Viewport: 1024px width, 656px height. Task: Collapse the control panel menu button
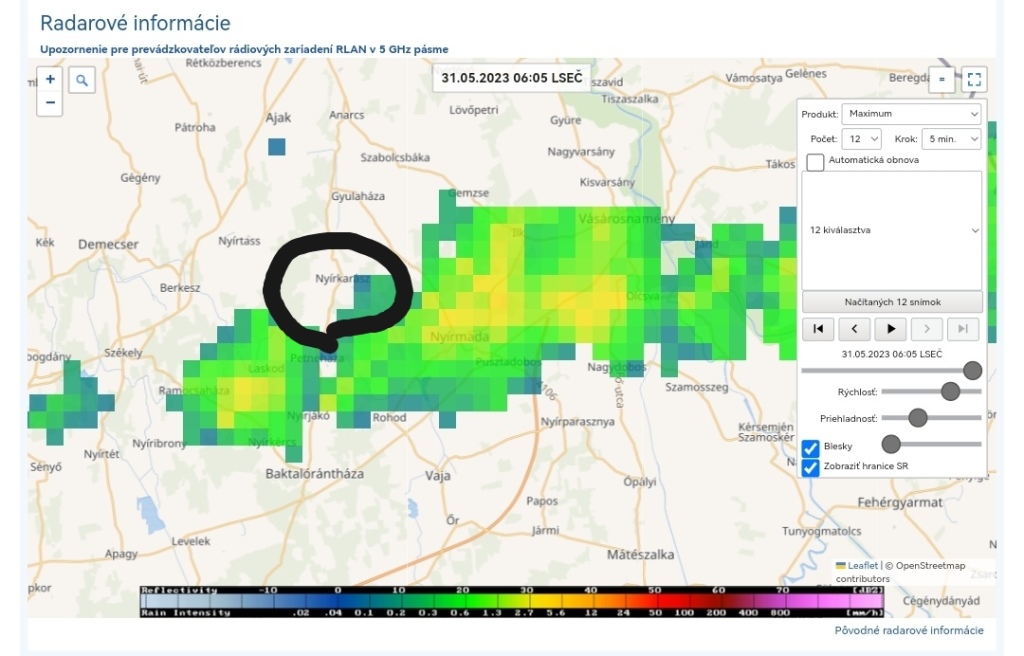(x=942, y=79)
